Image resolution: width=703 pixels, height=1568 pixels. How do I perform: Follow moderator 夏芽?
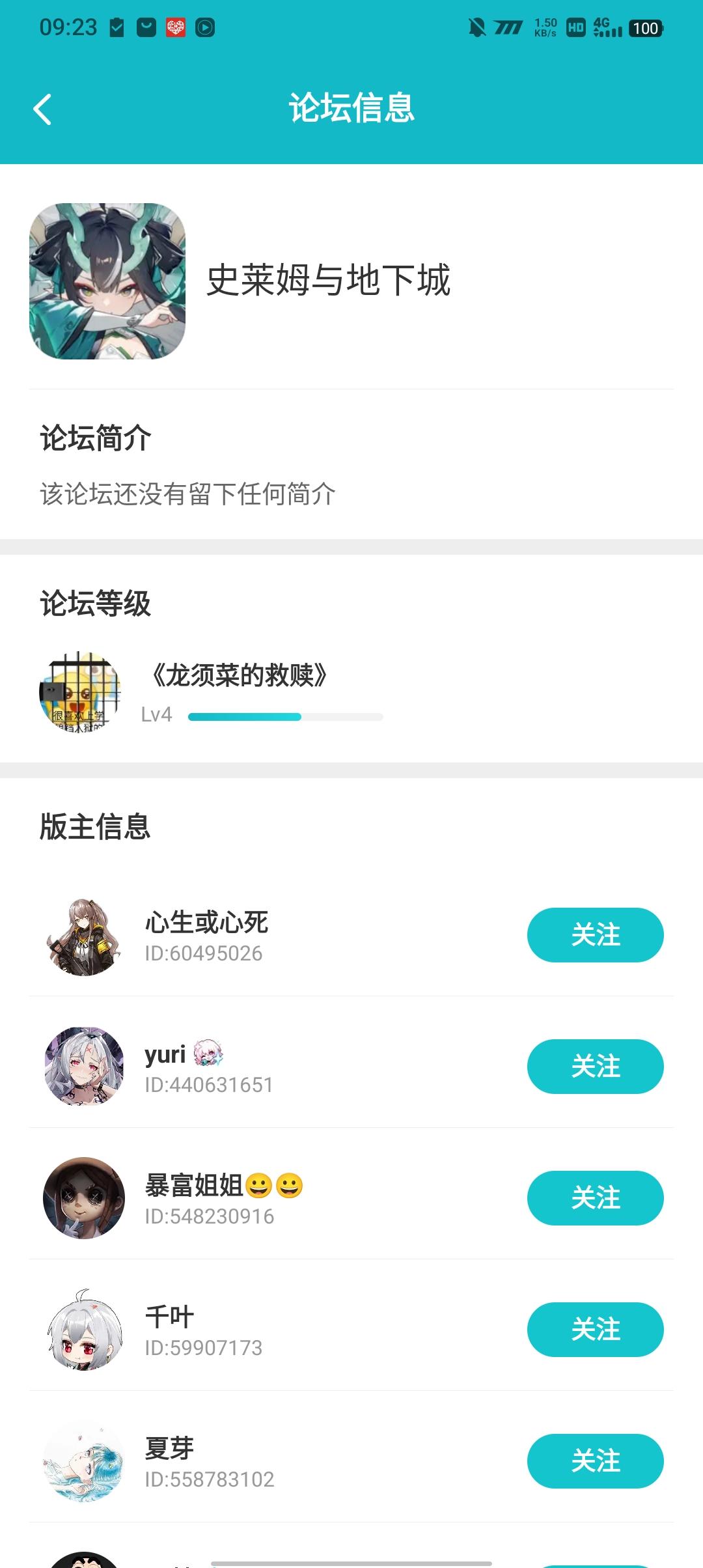(x=595, y=1461)
